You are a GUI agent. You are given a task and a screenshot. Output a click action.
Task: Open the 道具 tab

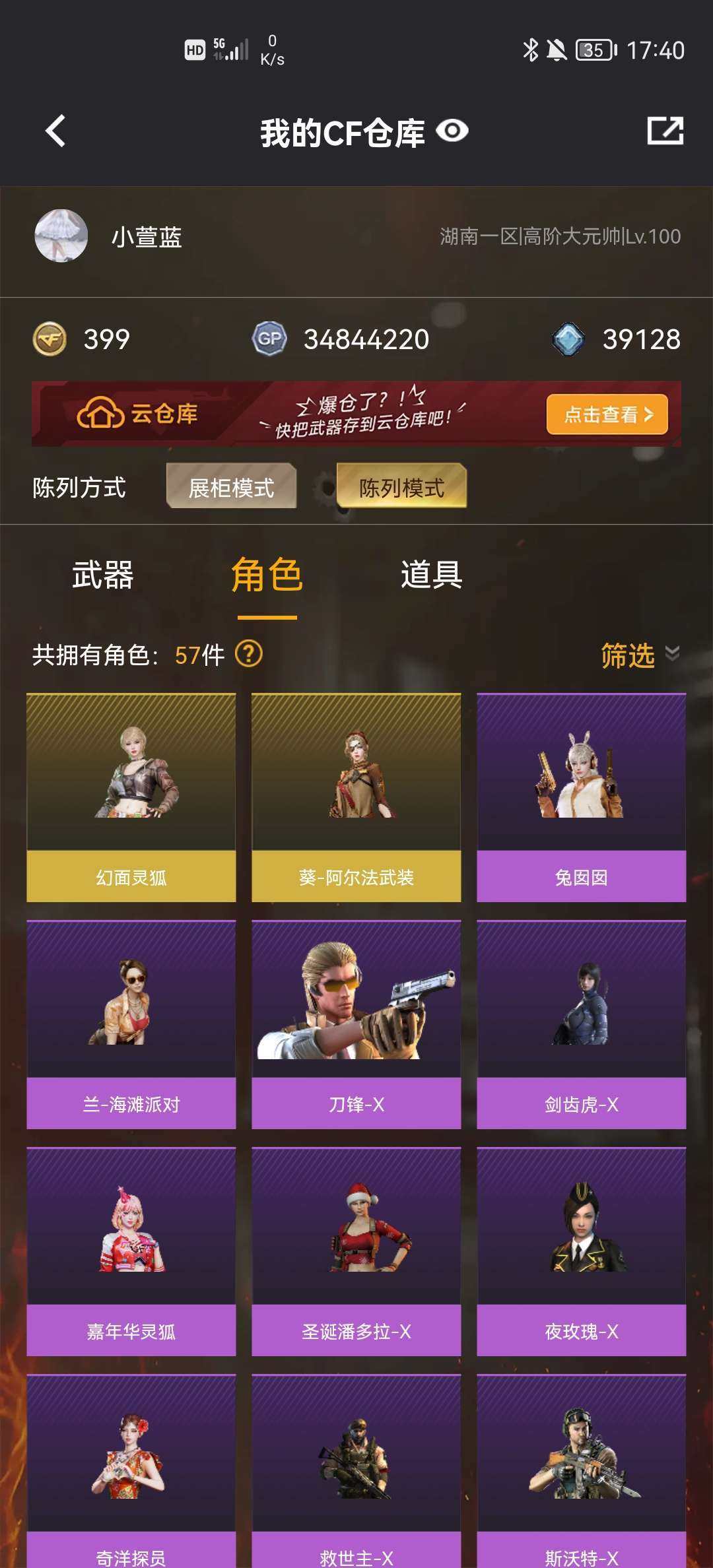(431, 574)
